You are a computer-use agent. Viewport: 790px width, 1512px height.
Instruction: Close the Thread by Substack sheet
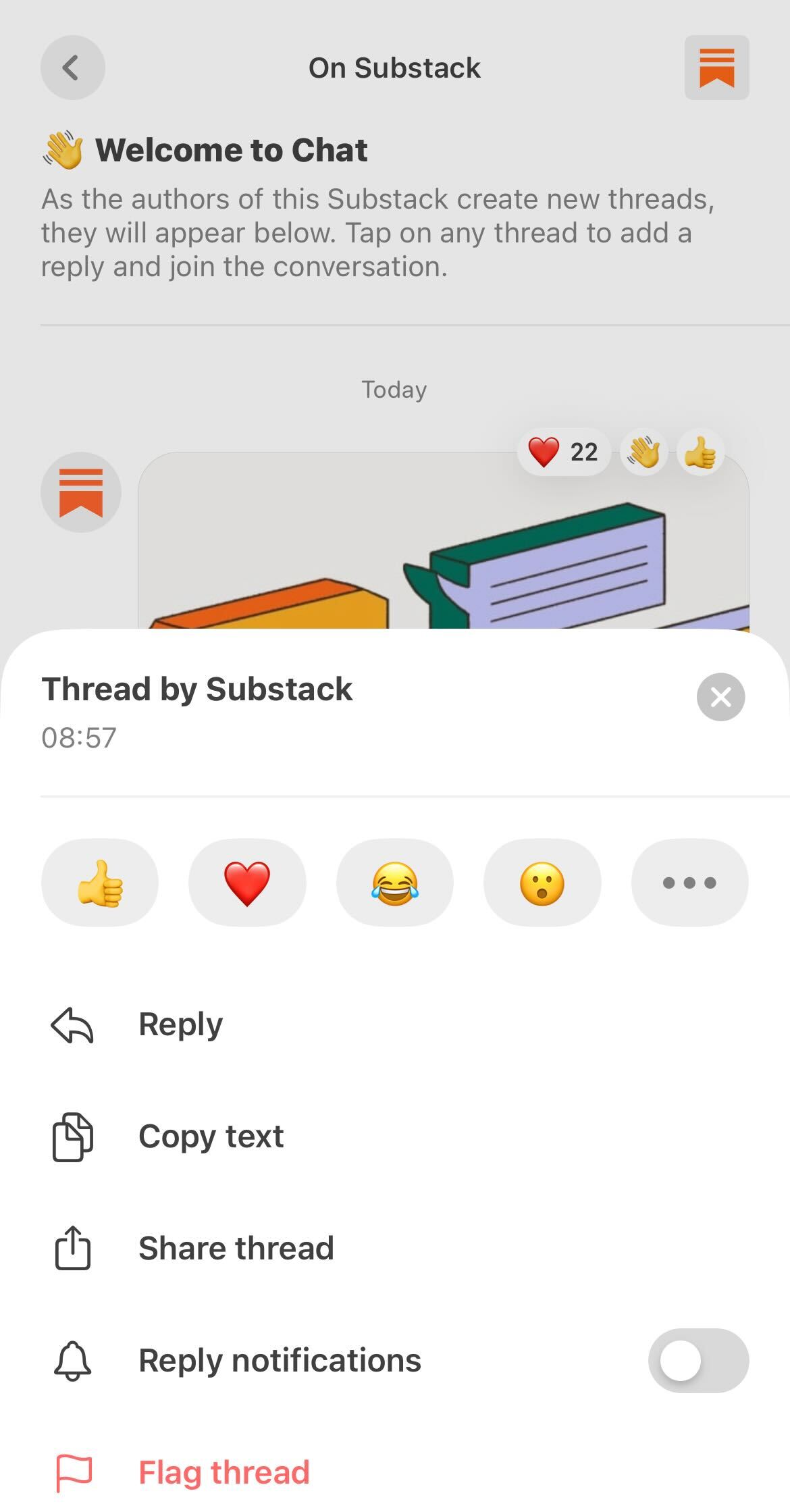tap(720, 697)
